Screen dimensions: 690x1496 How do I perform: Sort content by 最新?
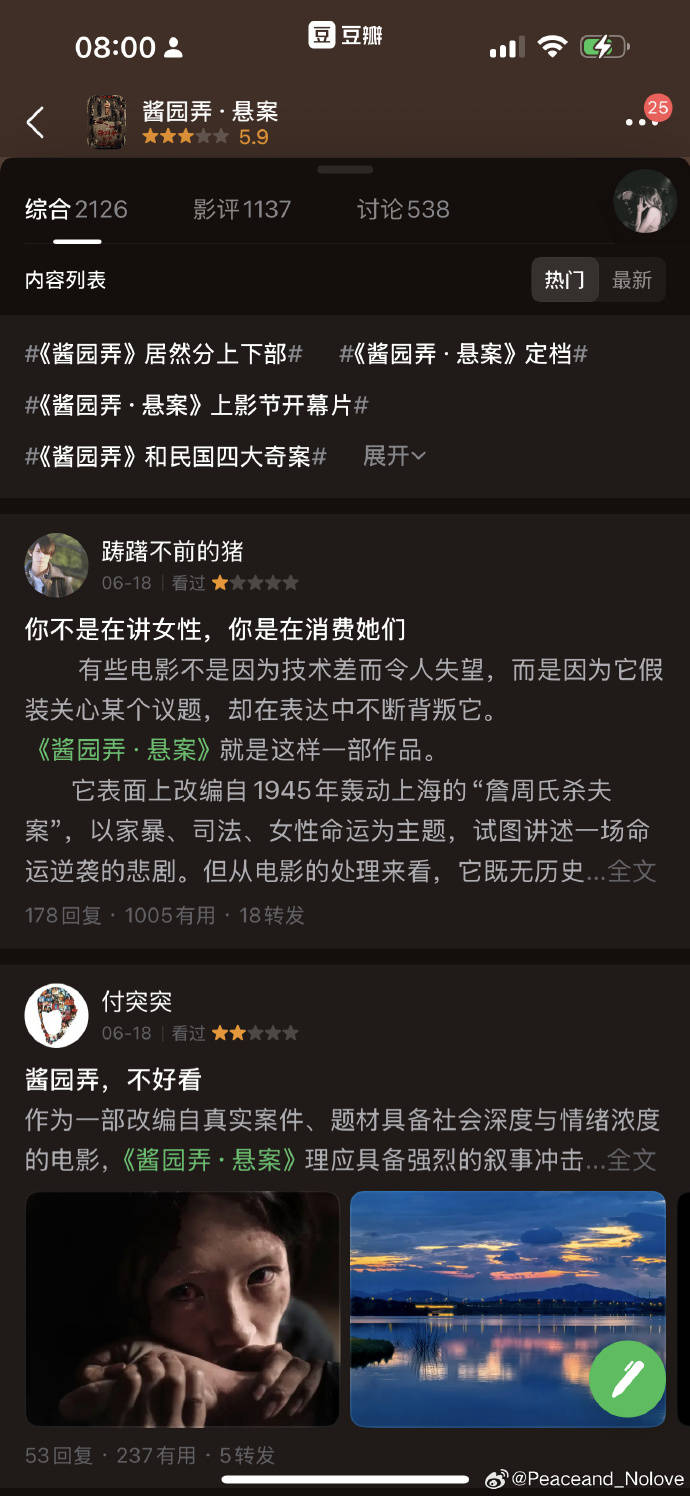[x=631, y=280]
